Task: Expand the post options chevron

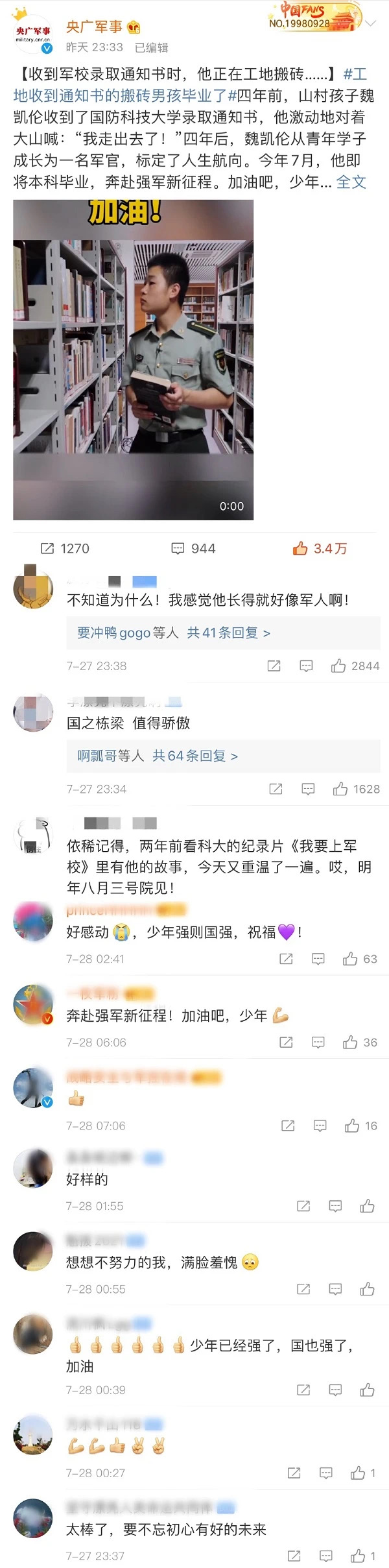Action: (371, 23)
